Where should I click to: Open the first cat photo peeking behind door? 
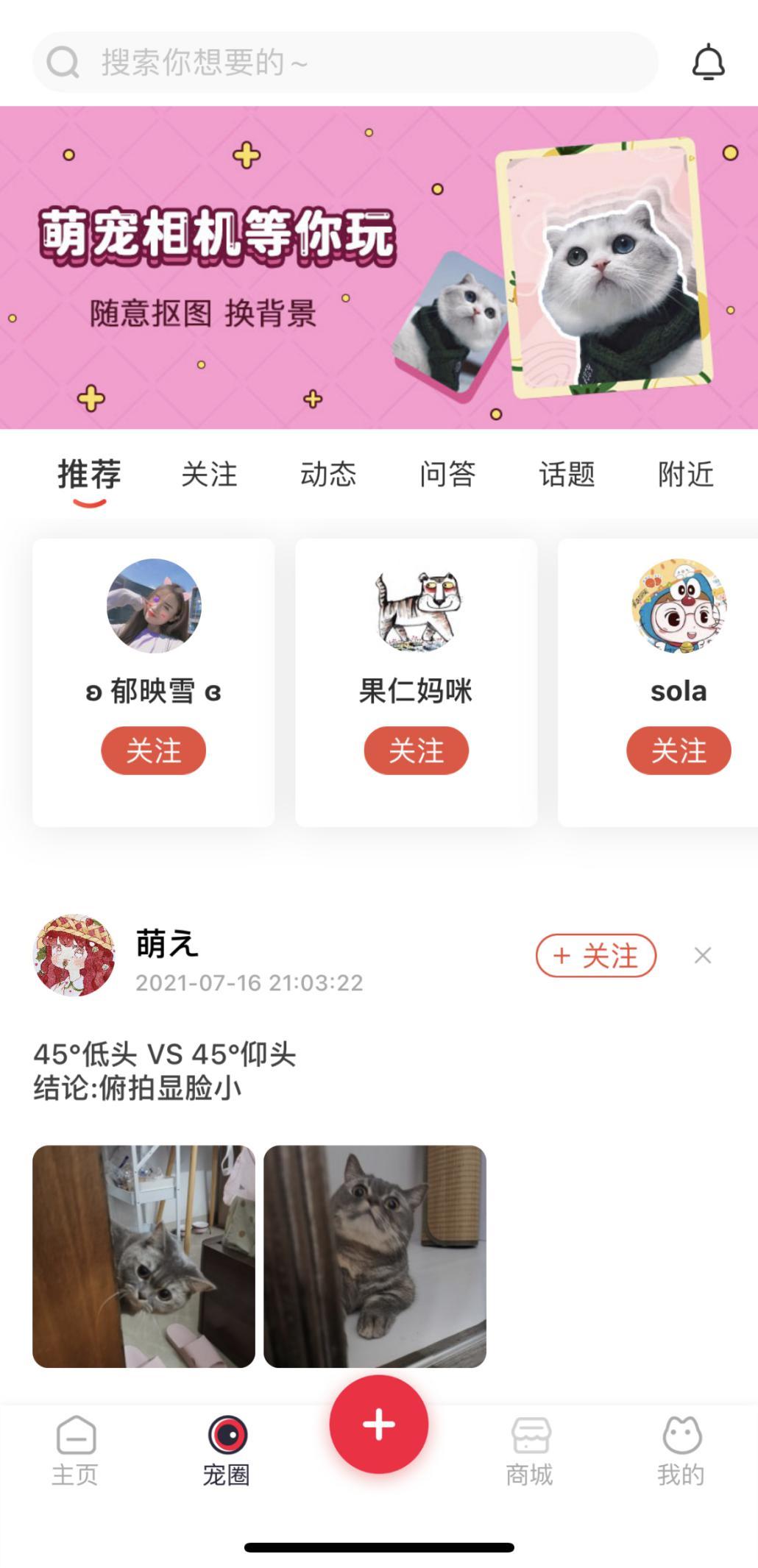point(144,1256)
